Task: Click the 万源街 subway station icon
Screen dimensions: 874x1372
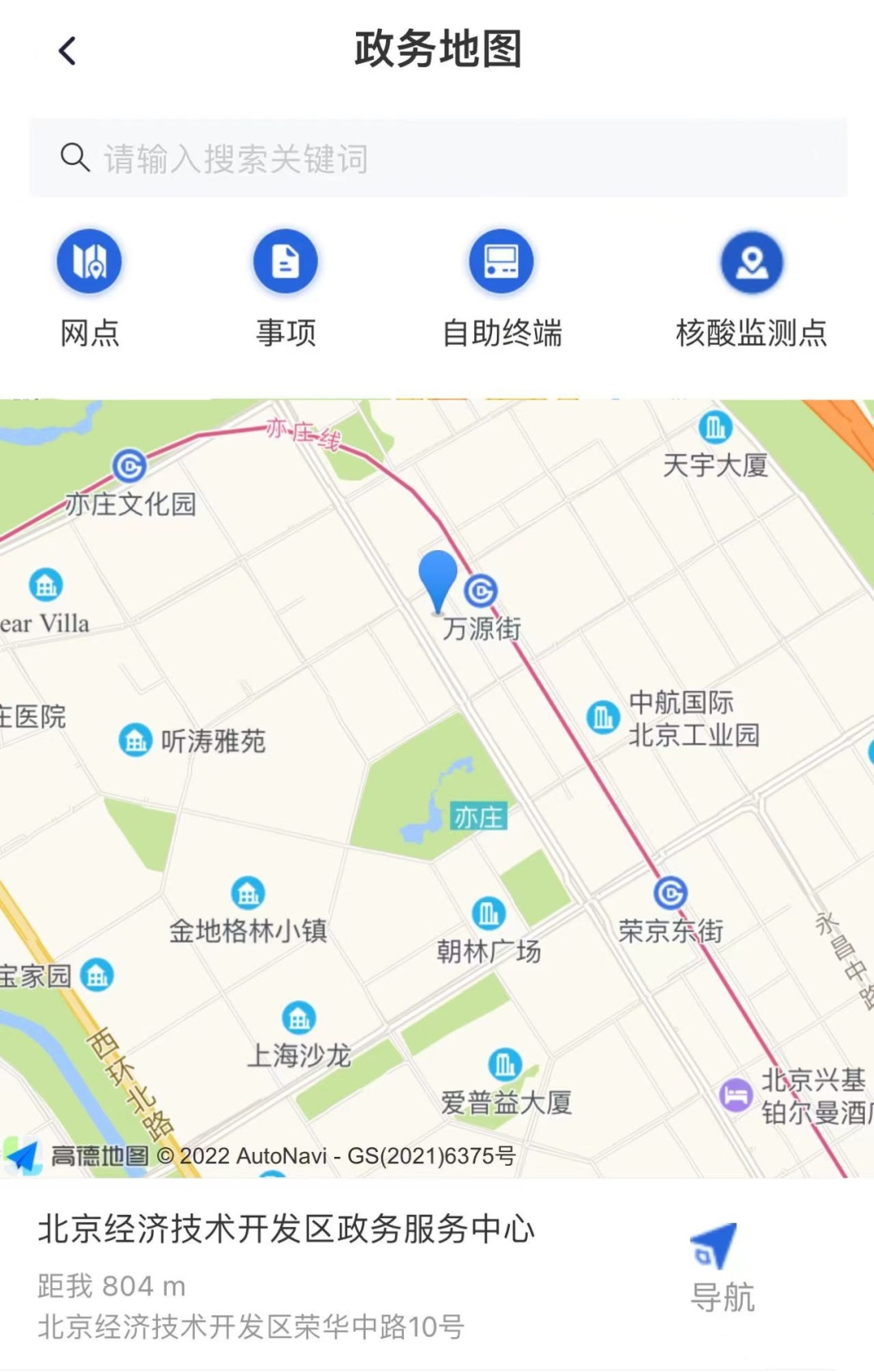Action: click(481, 591)
